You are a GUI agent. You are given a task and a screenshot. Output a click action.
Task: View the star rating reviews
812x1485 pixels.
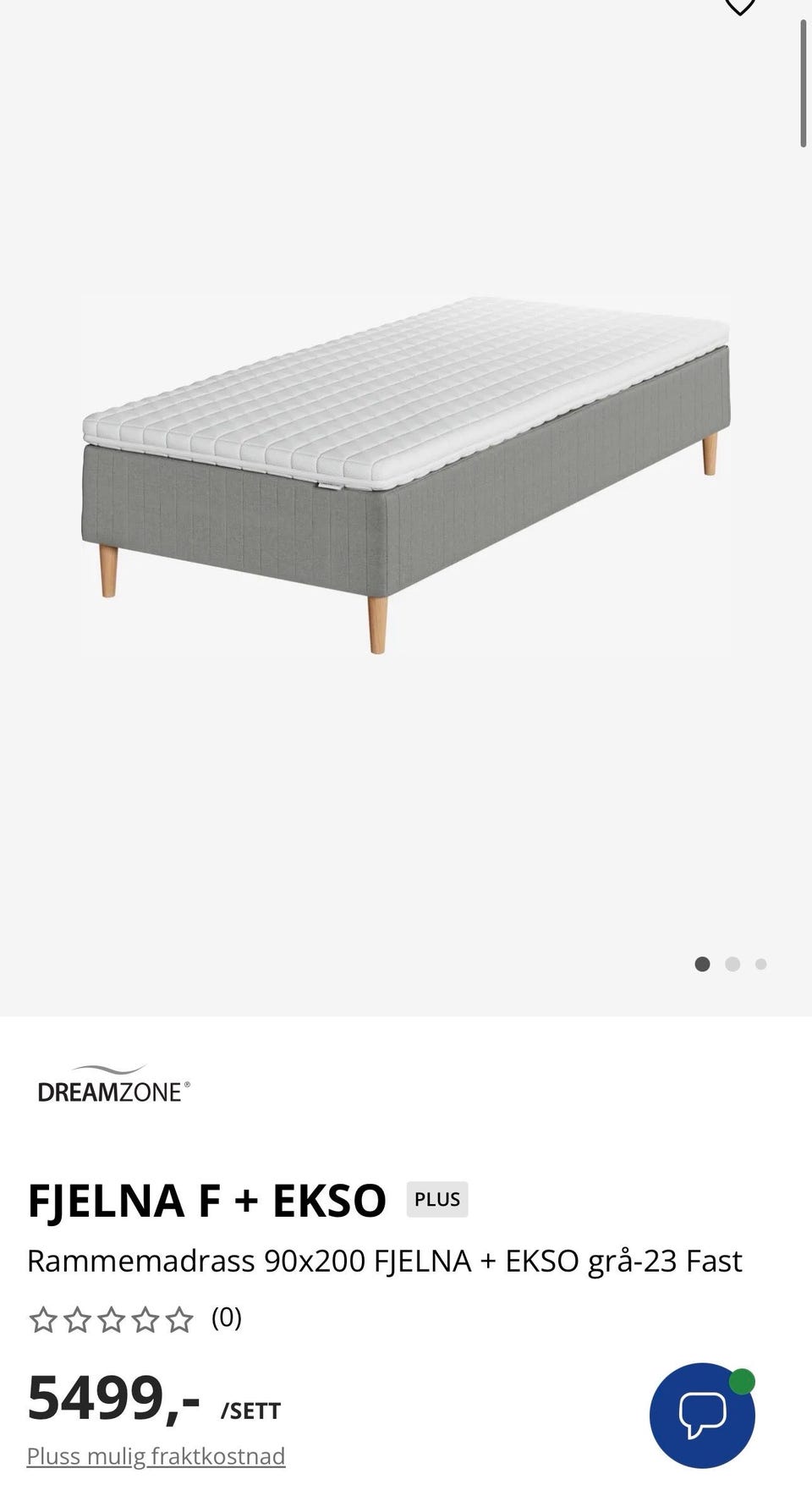[135, 1318]
